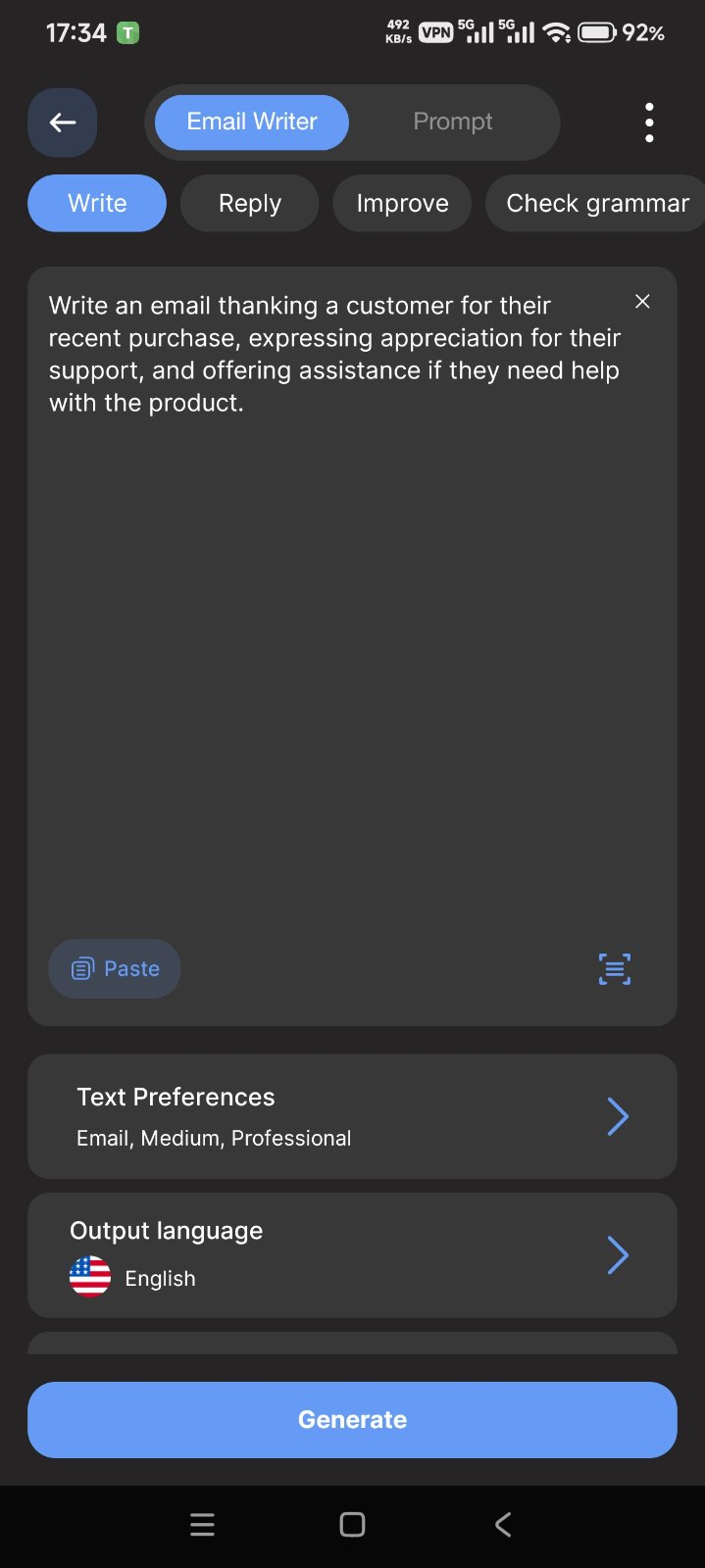Open recent apps from navigation bar
The image size is (705, 1568).
coord(202,1525)
